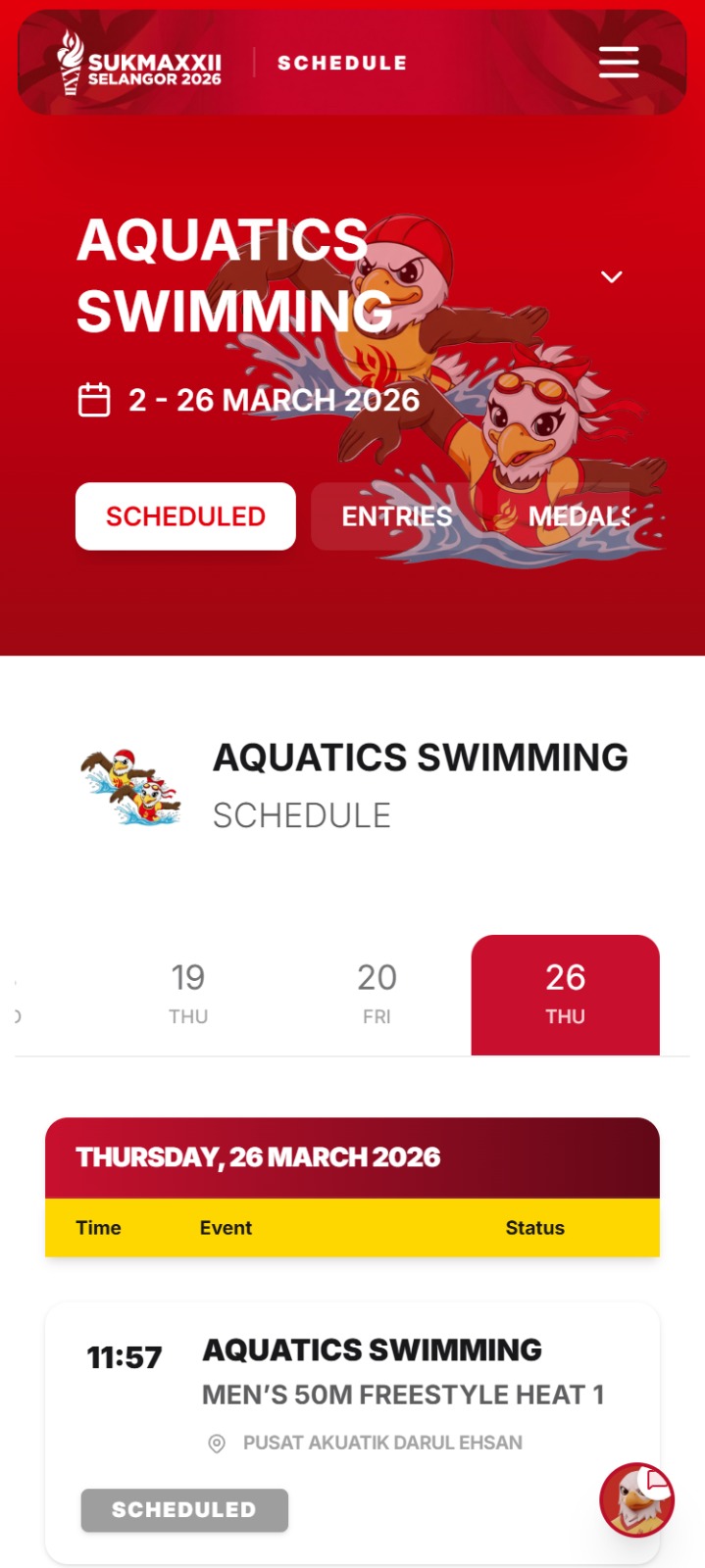The height and width of the screenshot is (1568, 705).
Task: Tap the SUKMA XXII Selangor 2026 logo
Action: (x=138, y=63)
